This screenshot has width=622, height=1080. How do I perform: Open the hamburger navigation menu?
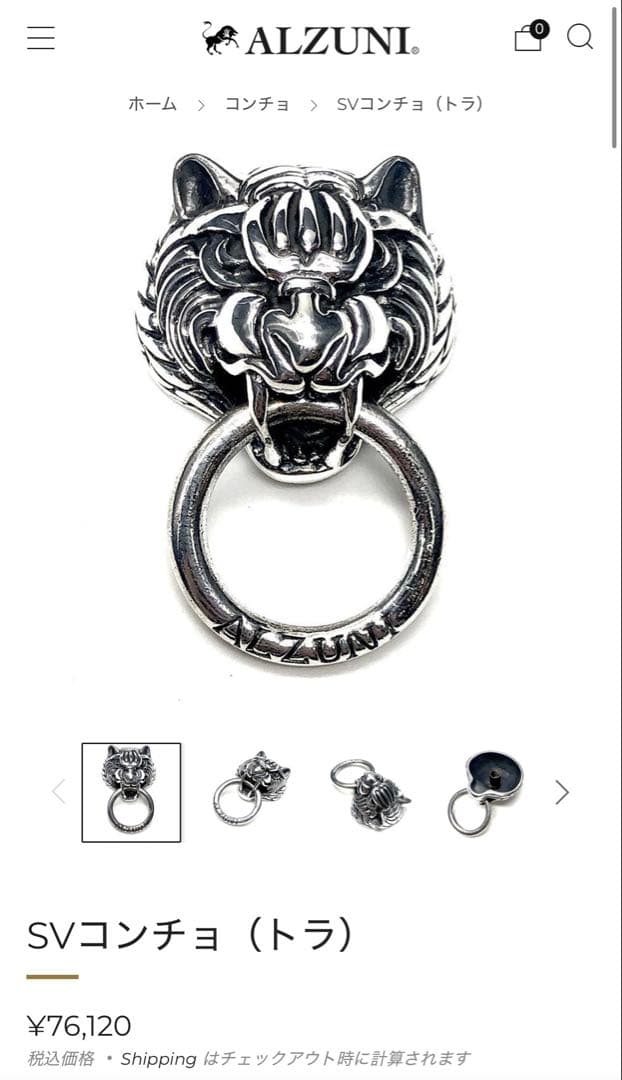point(41,38)
